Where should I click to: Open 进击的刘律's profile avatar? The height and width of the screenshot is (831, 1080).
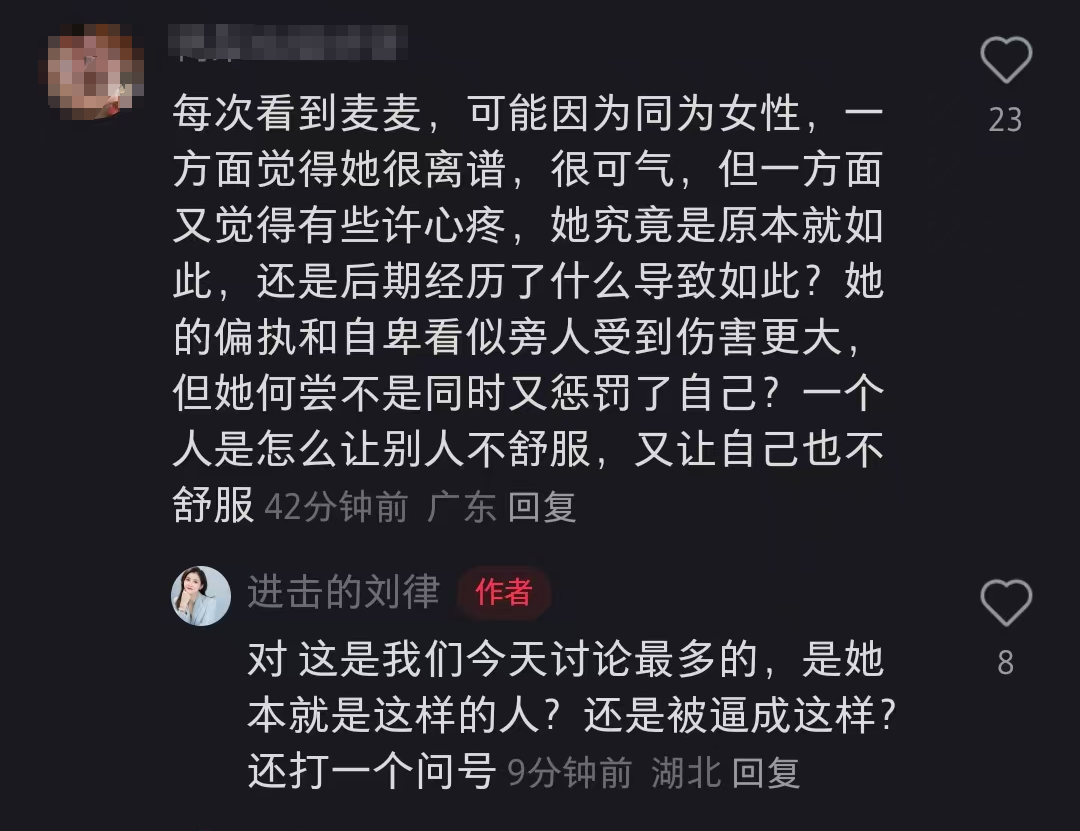201,596
